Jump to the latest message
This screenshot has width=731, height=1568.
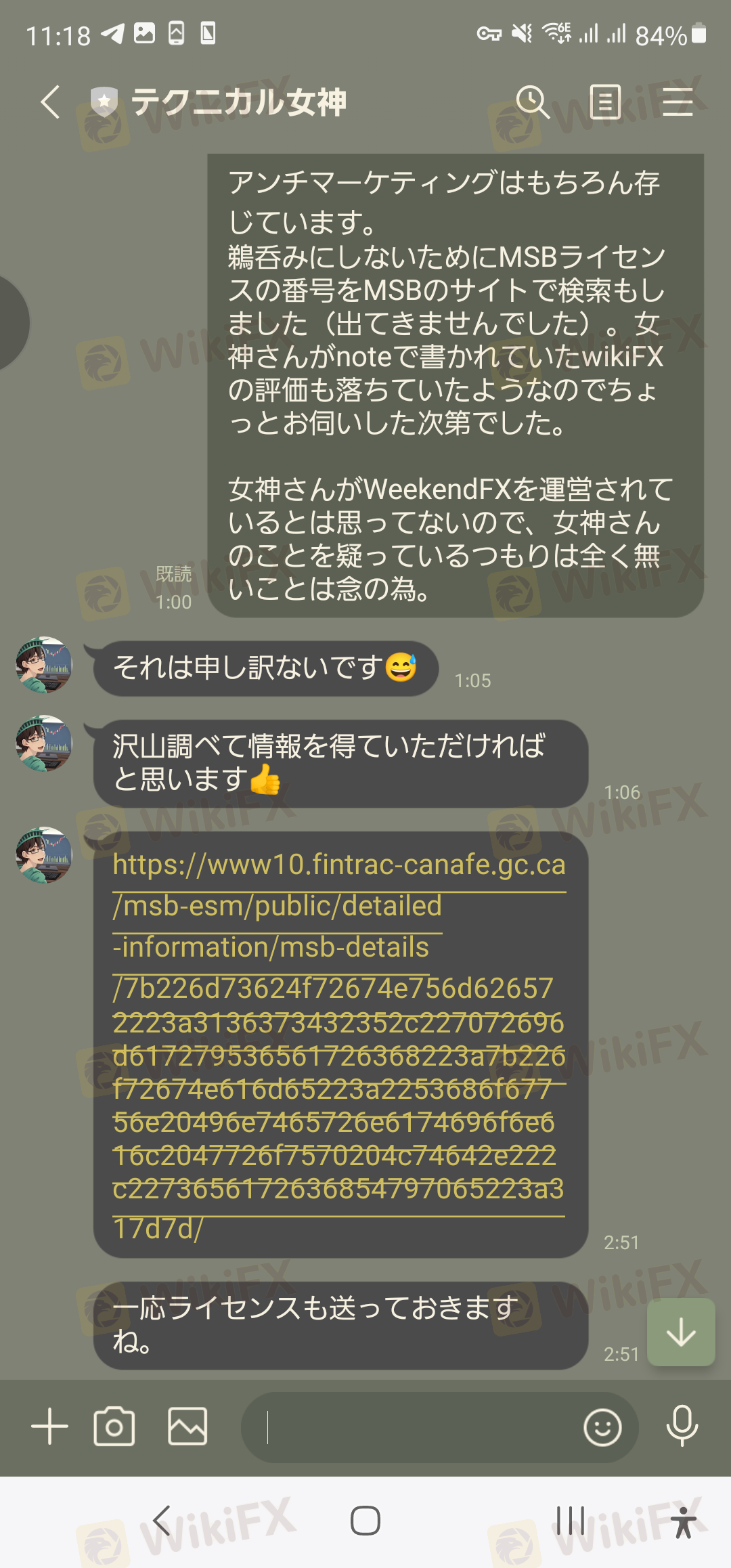681,1332
